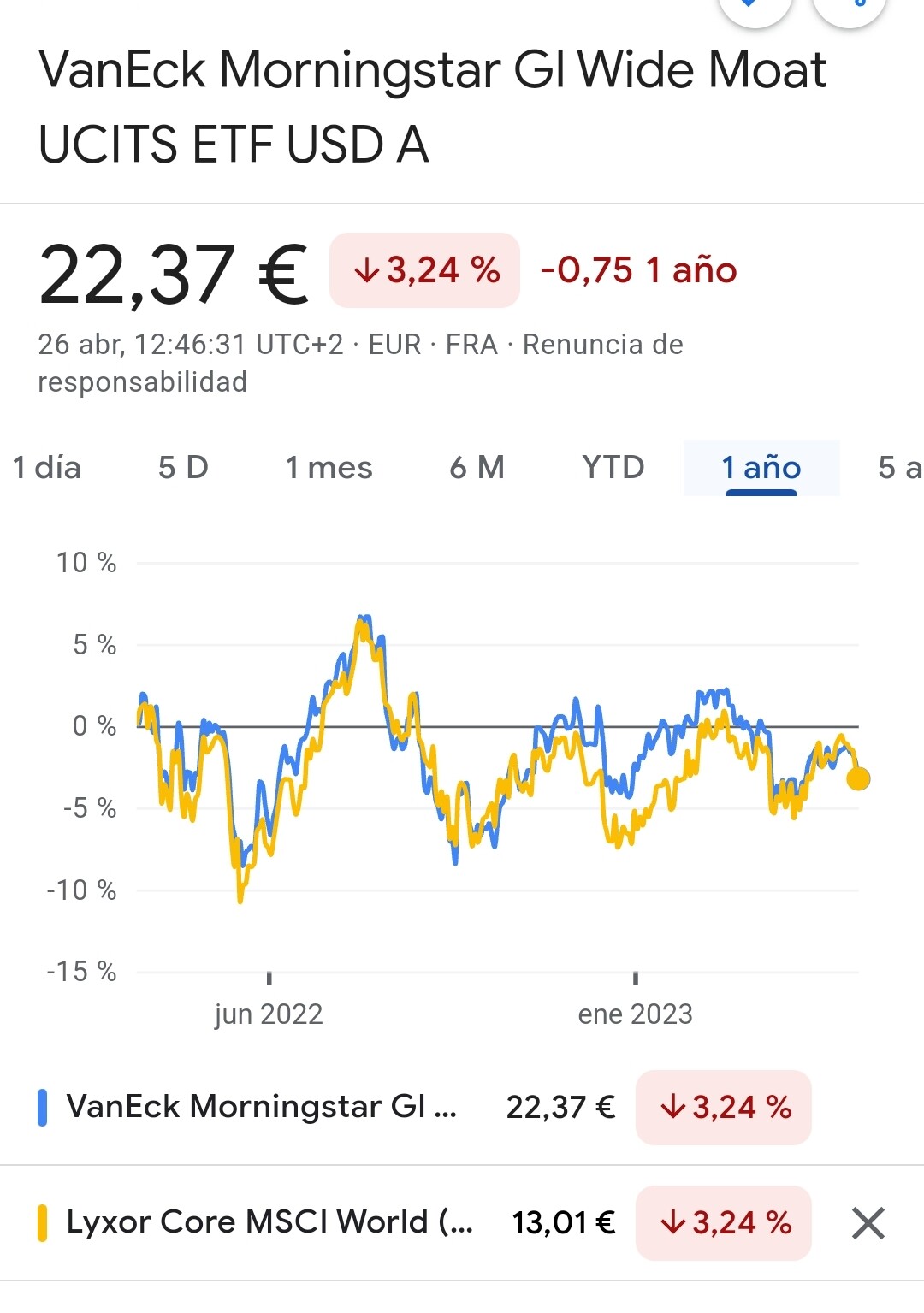The image size is (924, 1313).
Task: Select the 5 D time range
Action: click(x=183, y=468)
